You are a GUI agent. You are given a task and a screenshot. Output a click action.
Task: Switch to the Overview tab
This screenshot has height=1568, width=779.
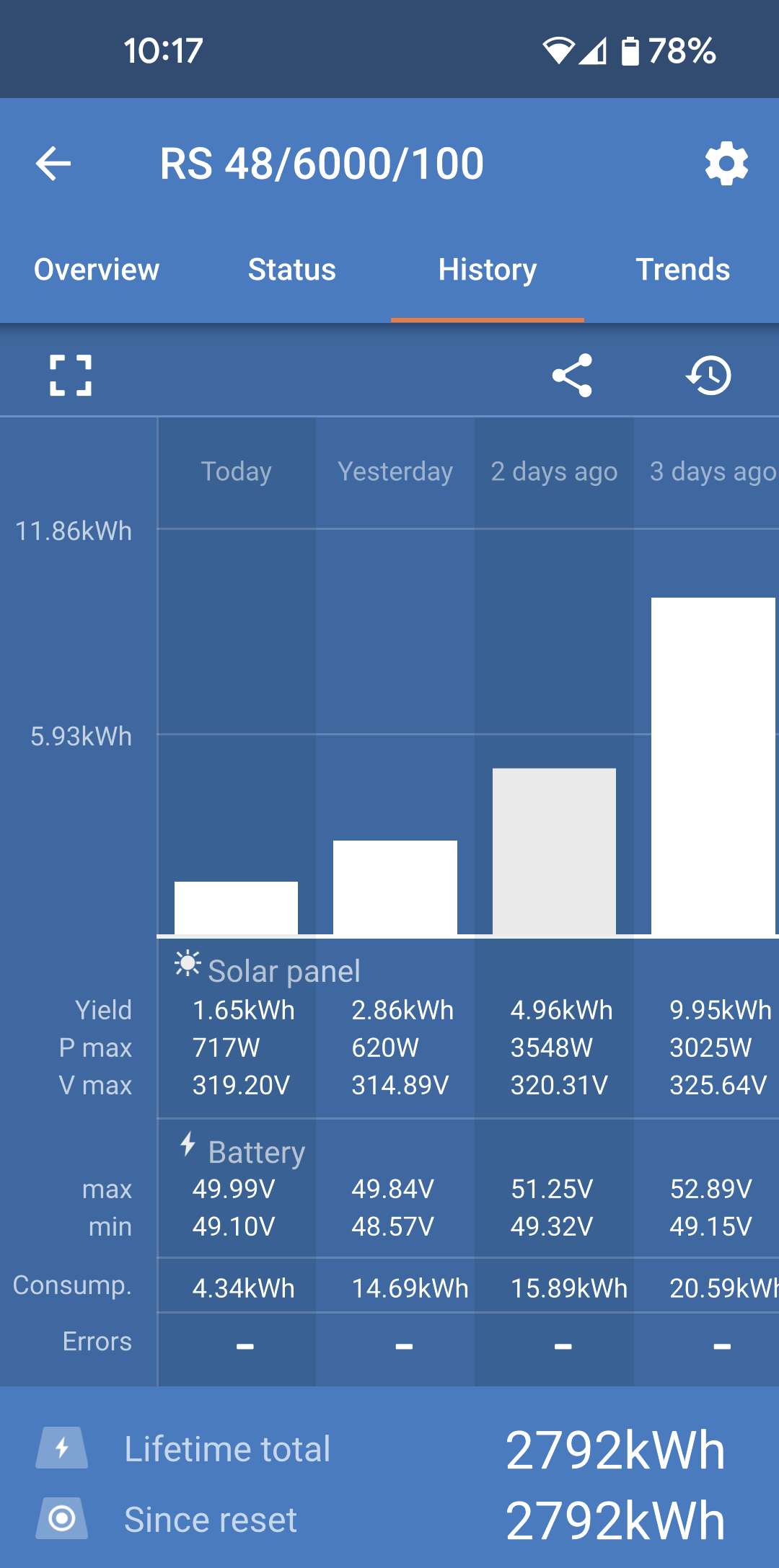pyautogui.click(x=97, y=270)
